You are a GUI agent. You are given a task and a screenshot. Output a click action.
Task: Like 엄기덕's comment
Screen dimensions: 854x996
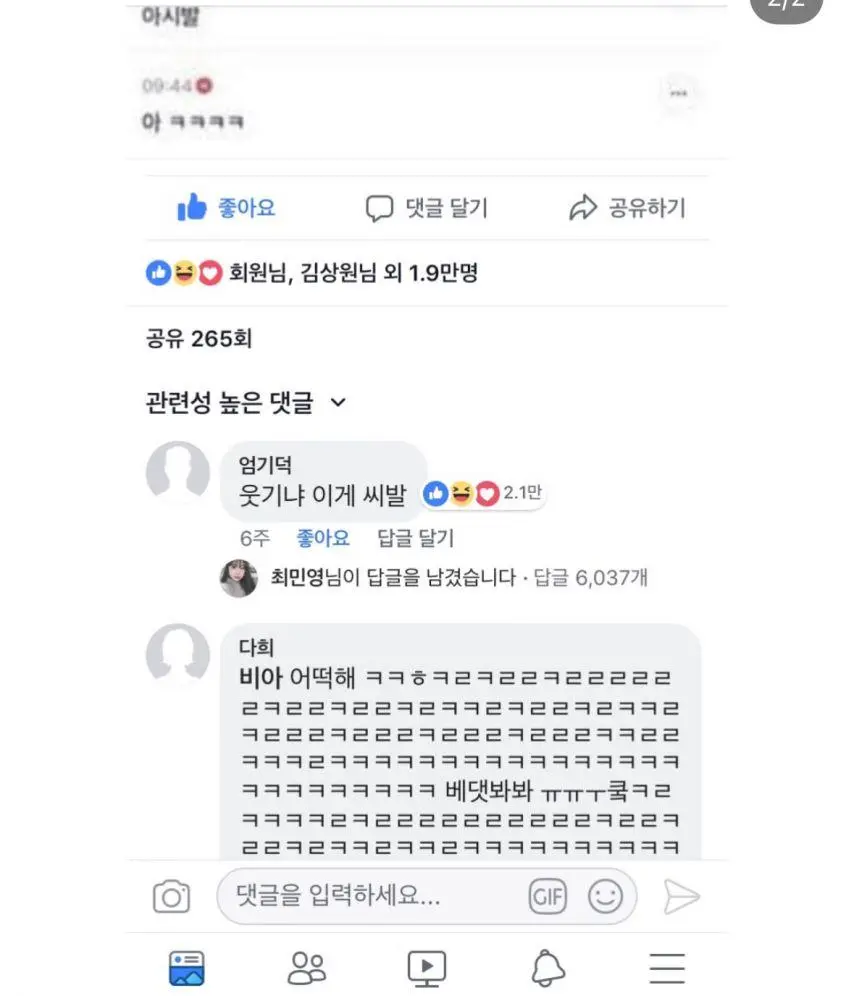(322, 538)
